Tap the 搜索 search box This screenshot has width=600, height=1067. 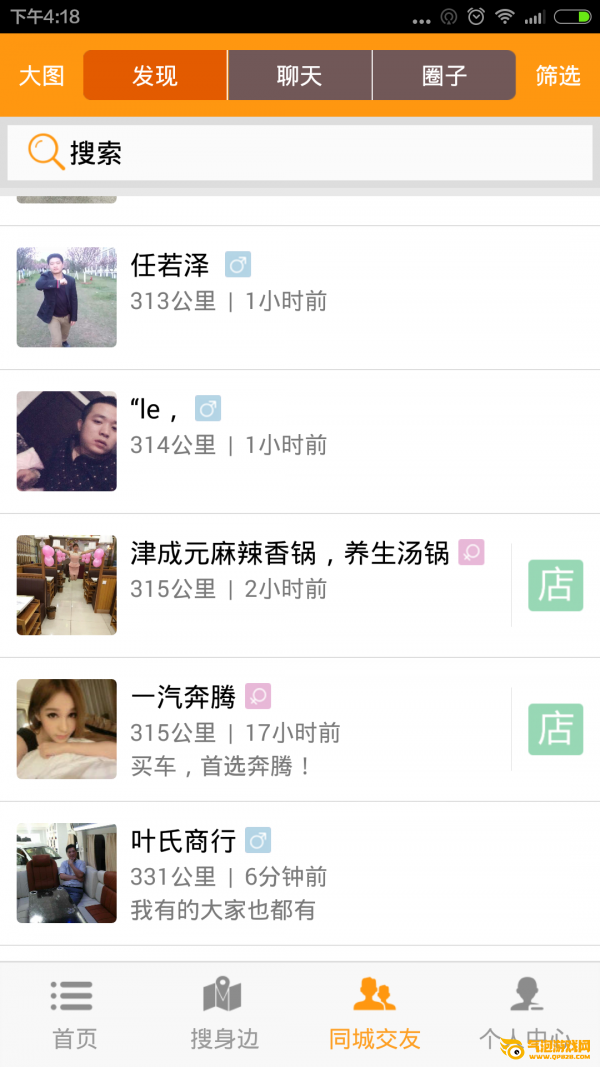tap(300, 152)
